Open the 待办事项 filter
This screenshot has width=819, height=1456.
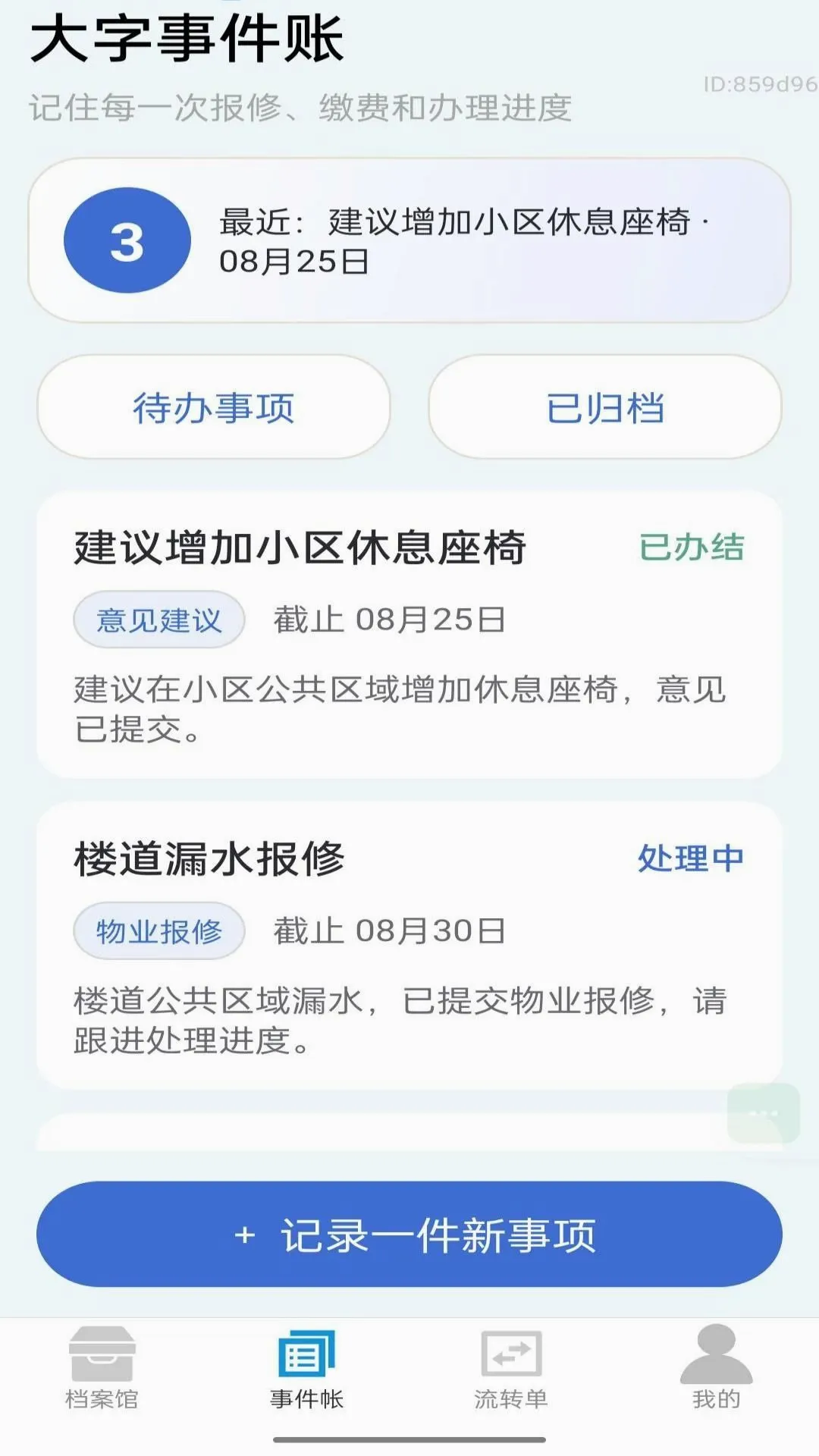(213, 407)
